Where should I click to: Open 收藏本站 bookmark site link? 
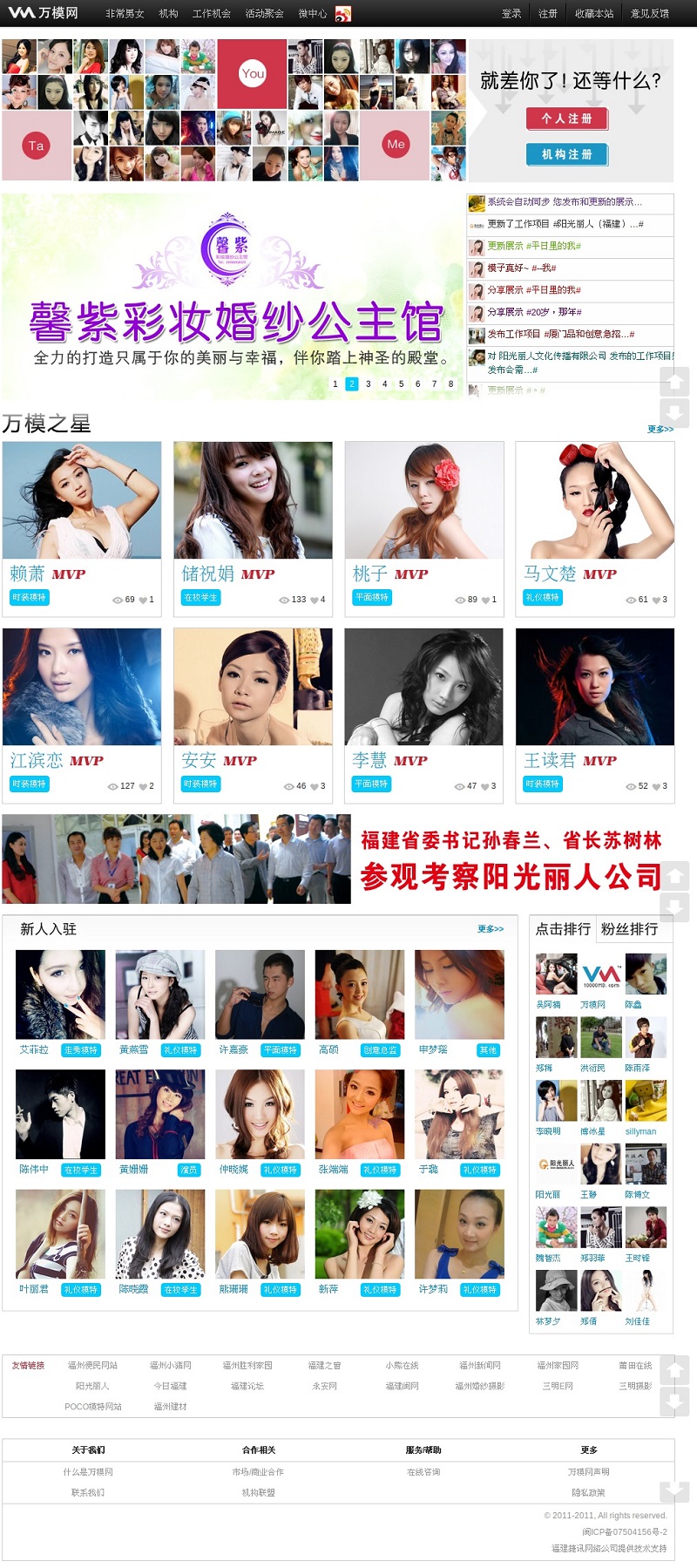594,13
